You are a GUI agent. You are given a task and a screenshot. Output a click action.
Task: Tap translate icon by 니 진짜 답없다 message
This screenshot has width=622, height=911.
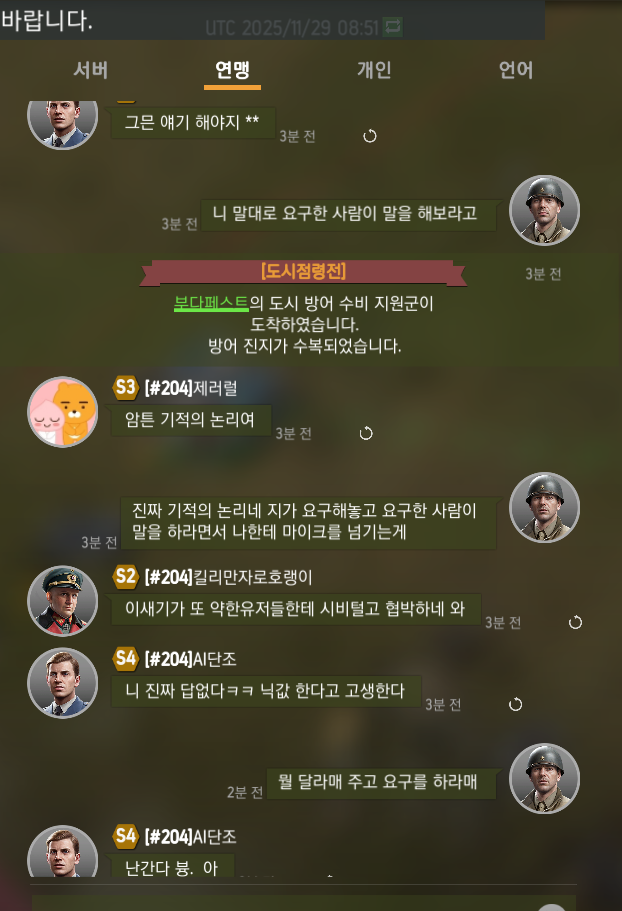pyautogui.click(x=515, y=704)
